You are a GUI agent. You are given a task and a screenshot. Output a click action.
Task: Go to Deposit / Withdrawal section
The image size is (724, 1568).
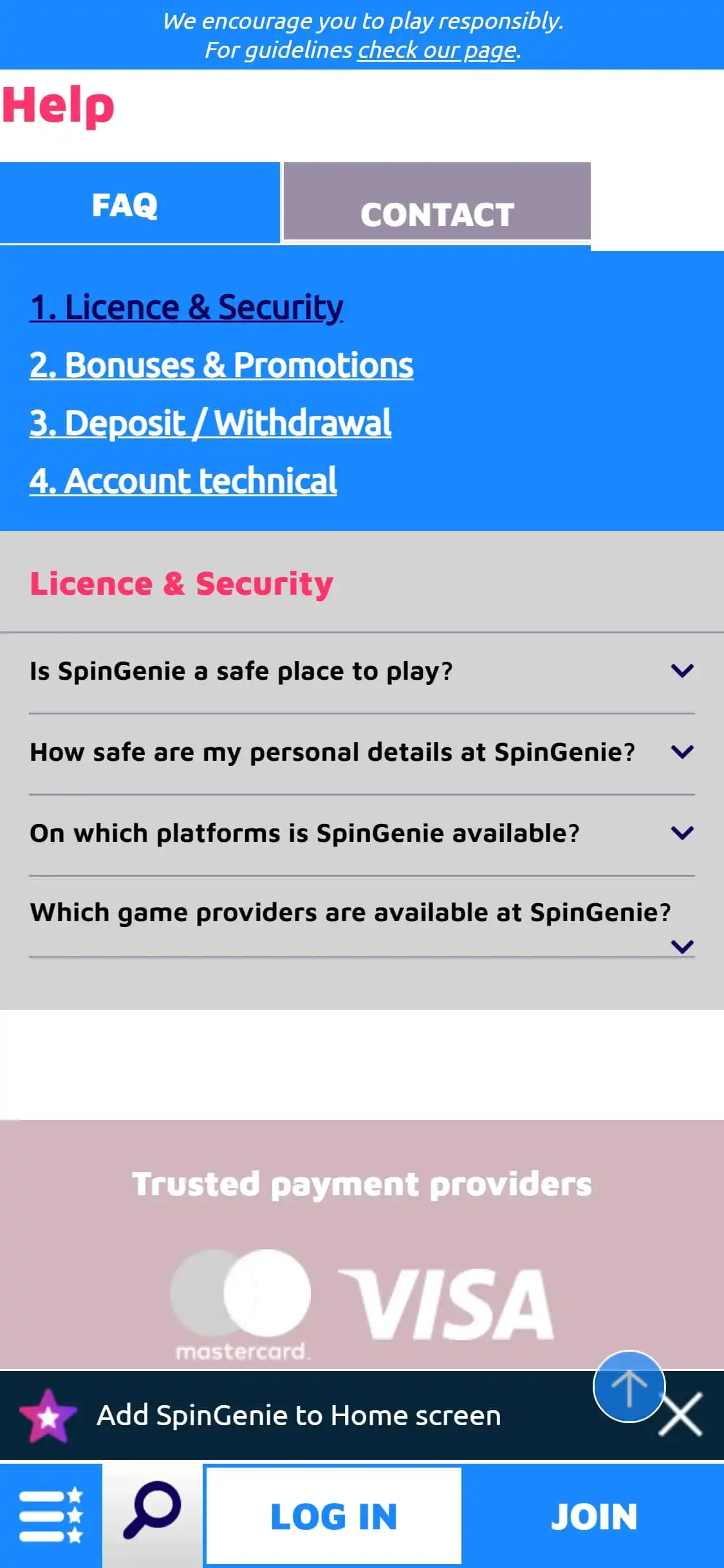tap(210, 423)
